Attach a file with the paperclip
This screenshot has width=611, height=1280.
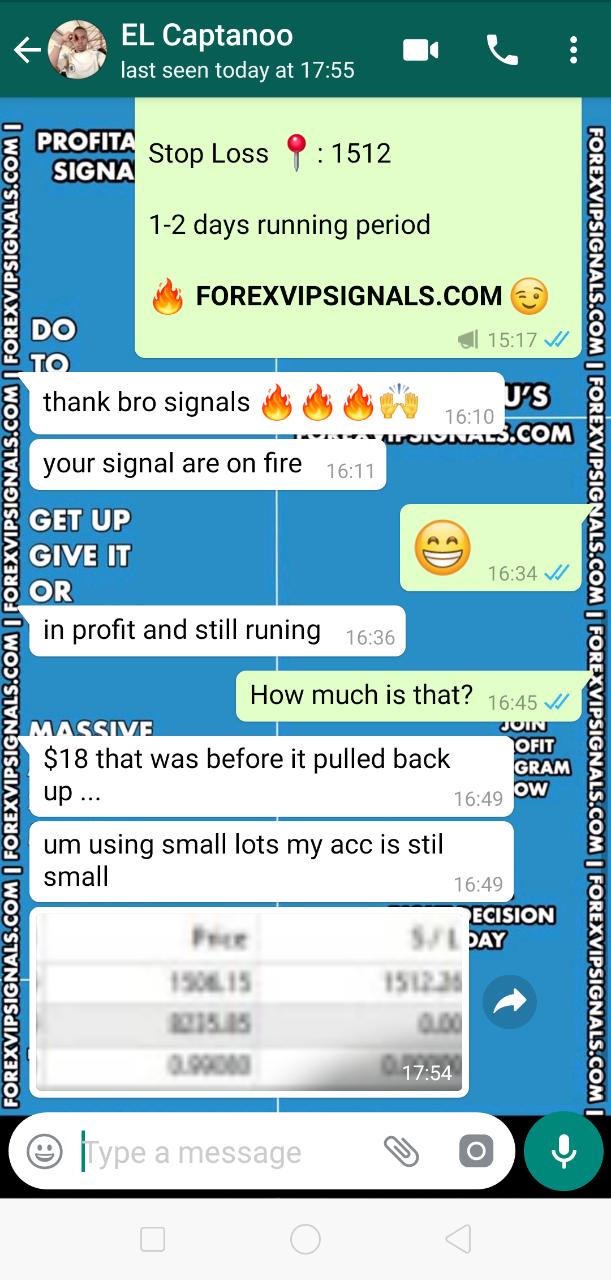(x=401, y=1152)
